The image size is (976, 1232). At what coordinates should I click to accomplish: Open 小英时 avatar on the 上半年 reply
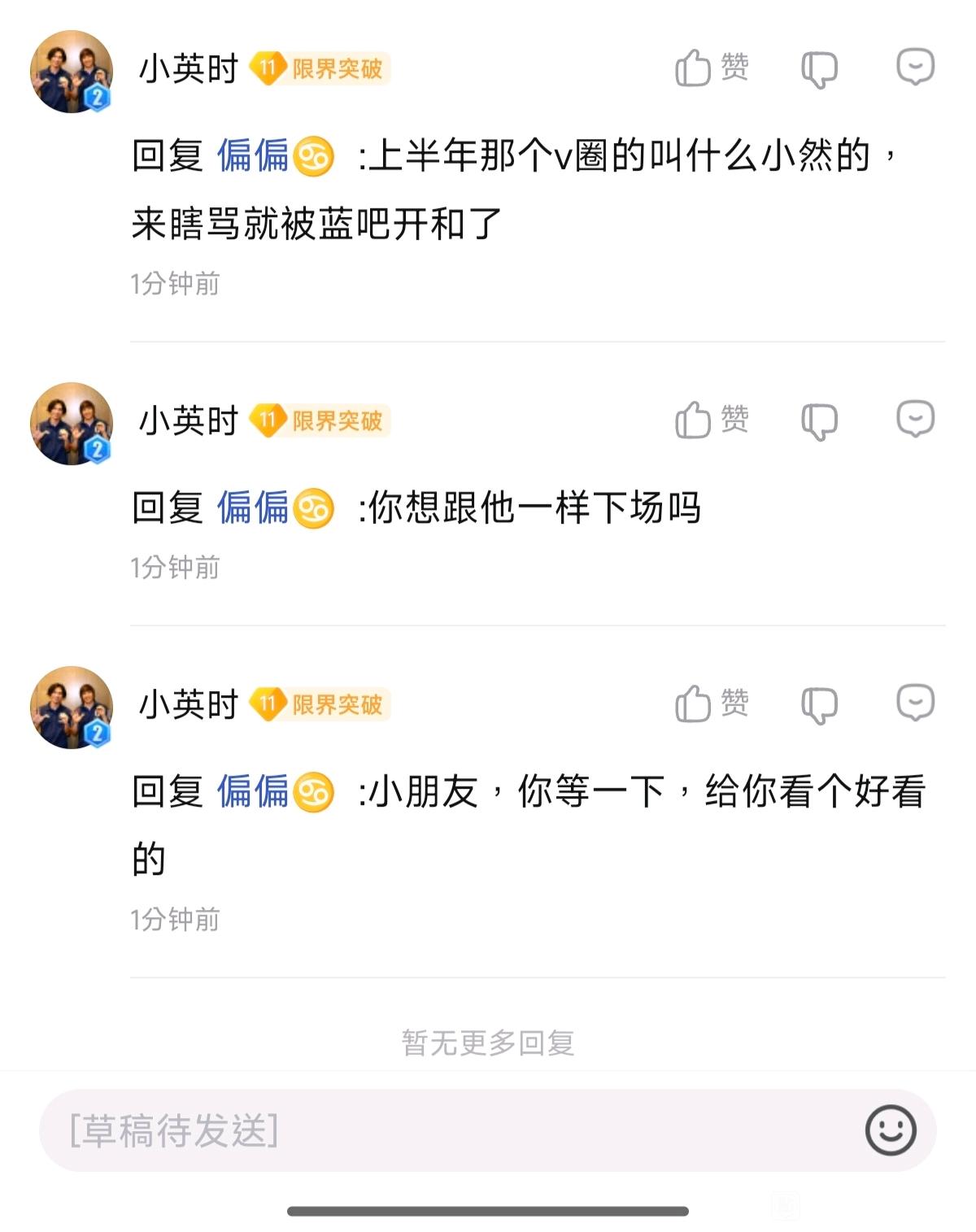pos(72,72)
